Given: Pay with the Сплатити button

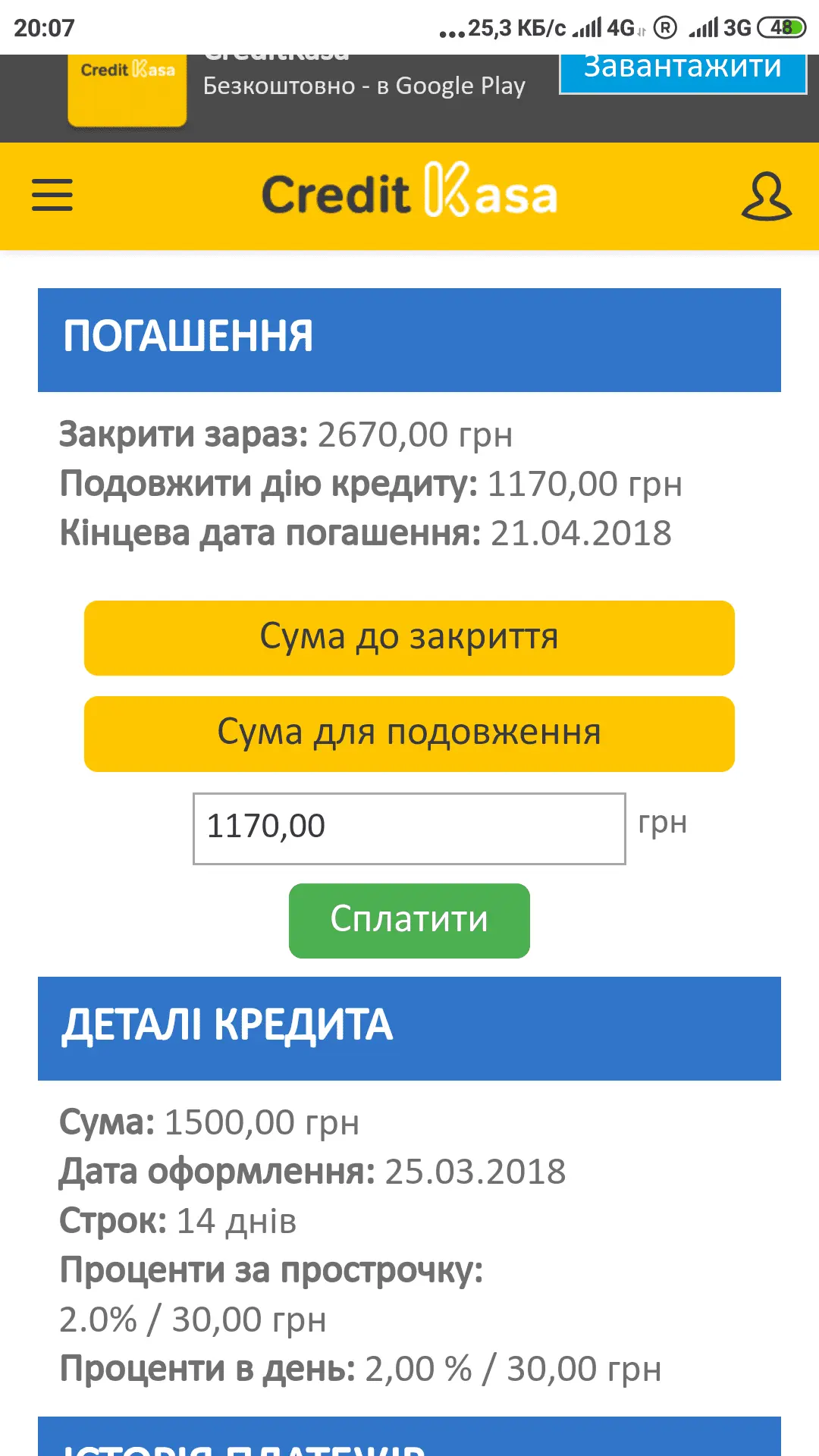Looking at the screenshot, I should click(409, 921).
